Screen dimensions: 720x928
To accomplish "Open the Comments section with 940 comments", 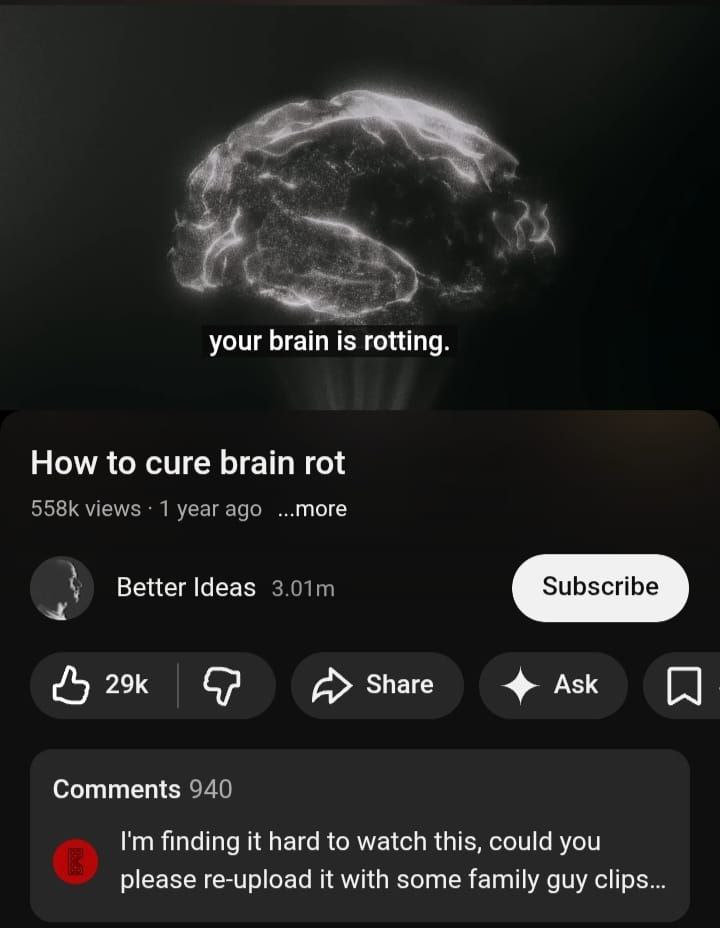I will 360,834.
